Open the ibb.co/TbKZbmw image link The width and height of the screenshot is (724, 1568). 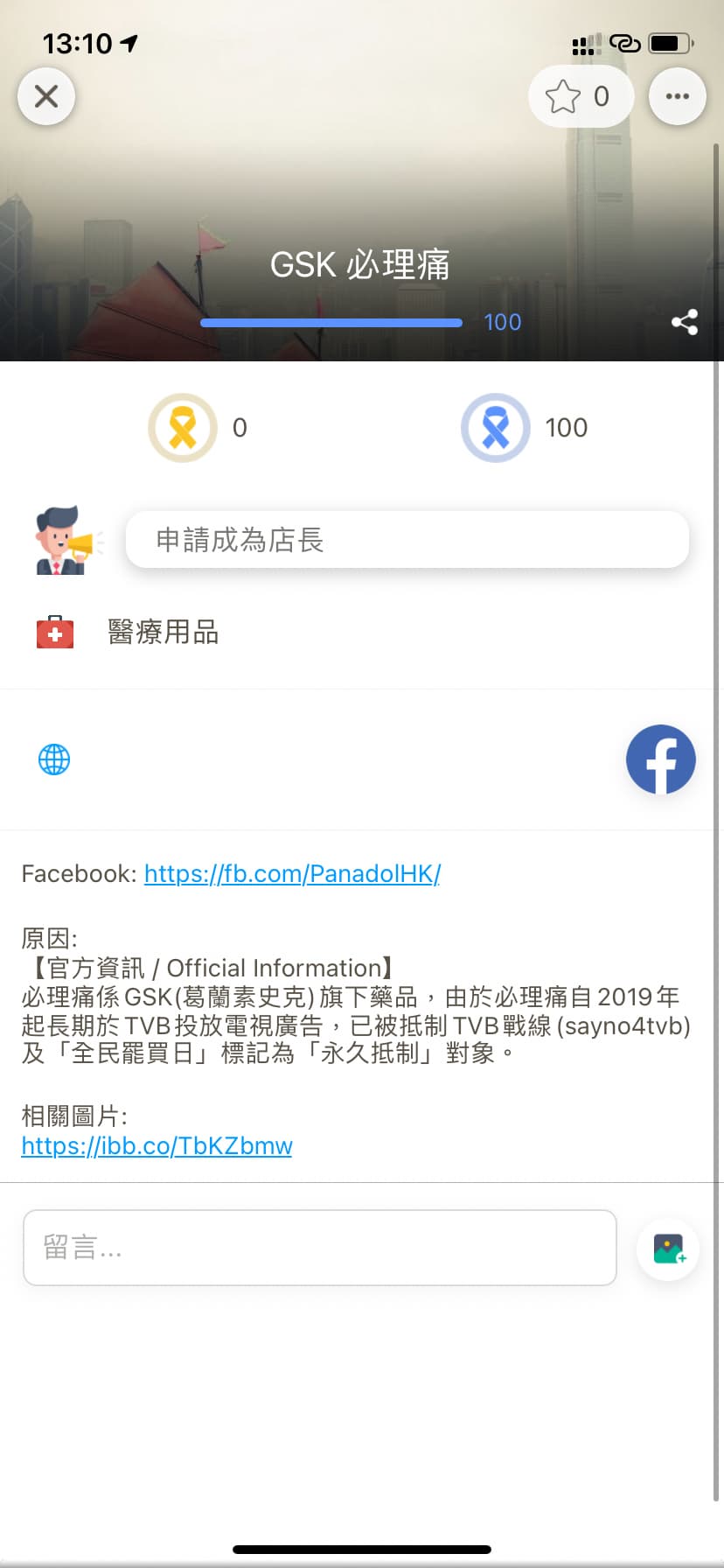[157, 1145]
